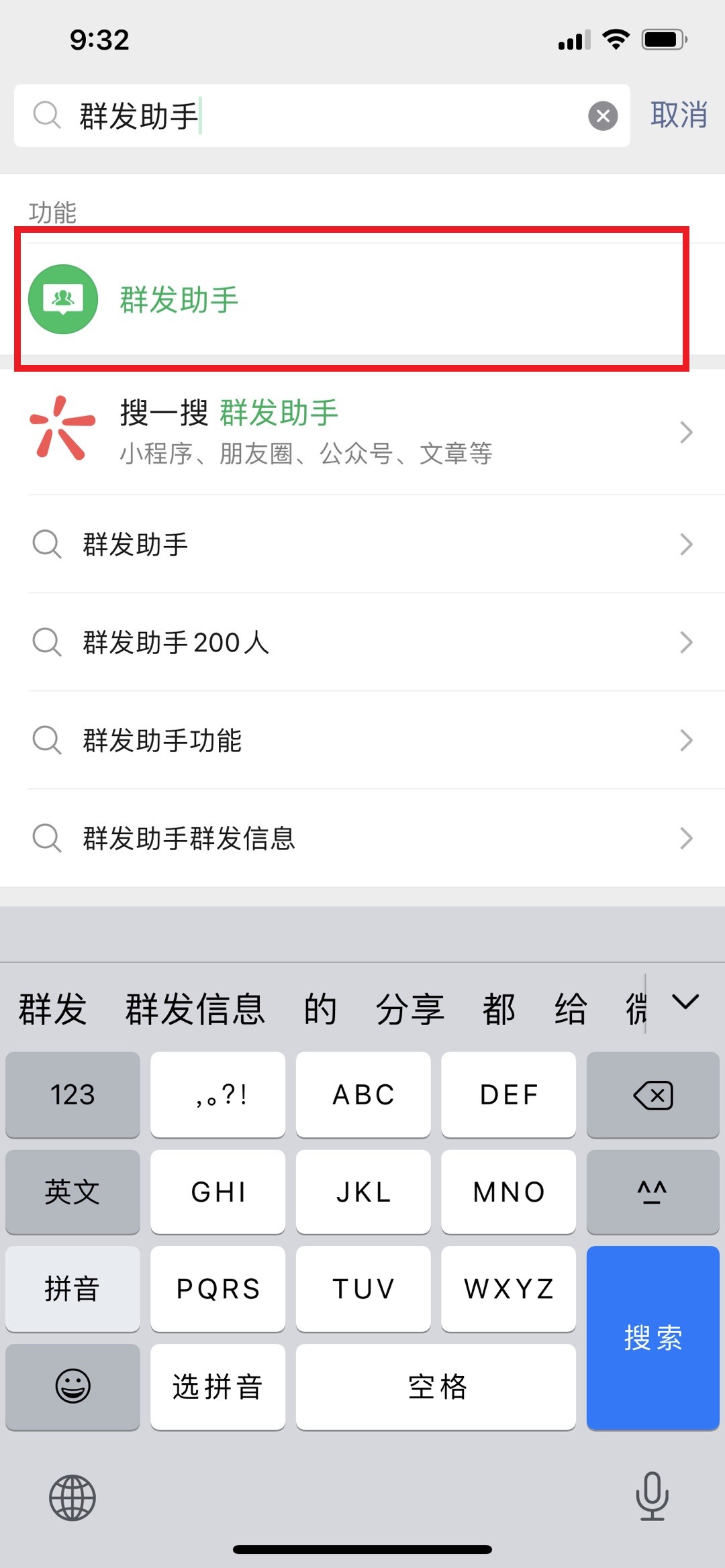Hit the keyboard backspace key
Viewport: 725px width, 1568px height.
pyautogui.click(x=652, y=1095)
